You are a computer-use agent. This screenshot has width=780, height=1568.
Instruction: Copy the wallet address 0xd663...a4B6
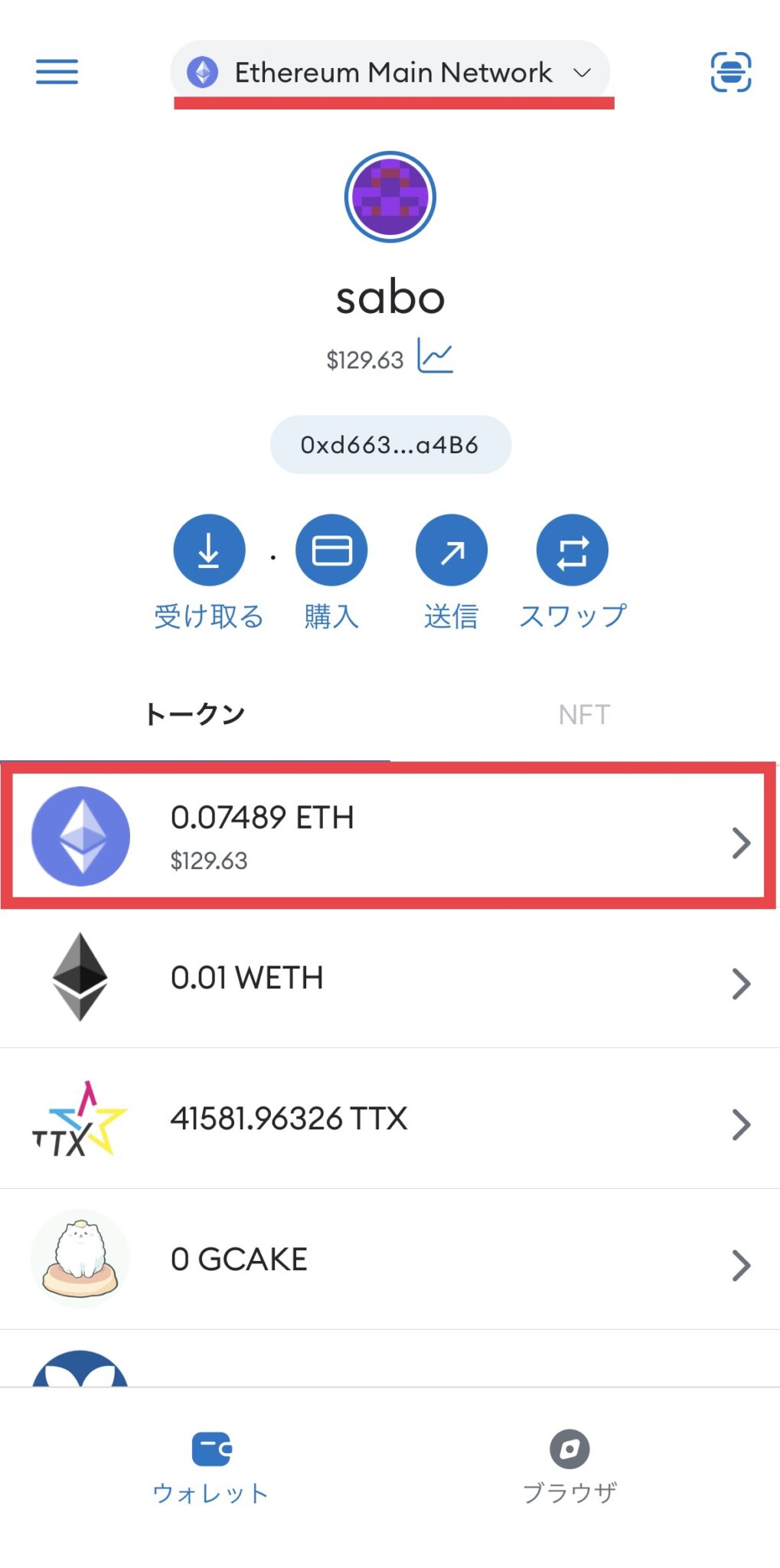tap(389, 444)
